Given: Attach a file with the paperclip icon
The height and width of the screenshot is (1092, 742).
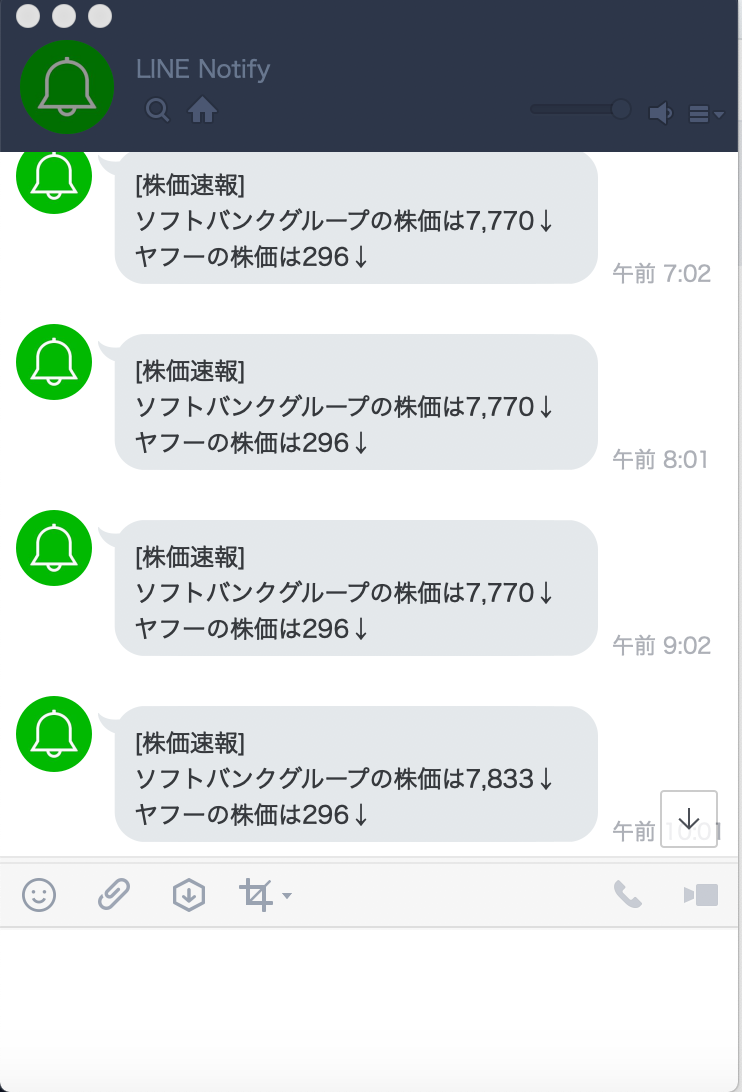Looking at the screenshot, I should pyautogui.click(x=113, y=894).
